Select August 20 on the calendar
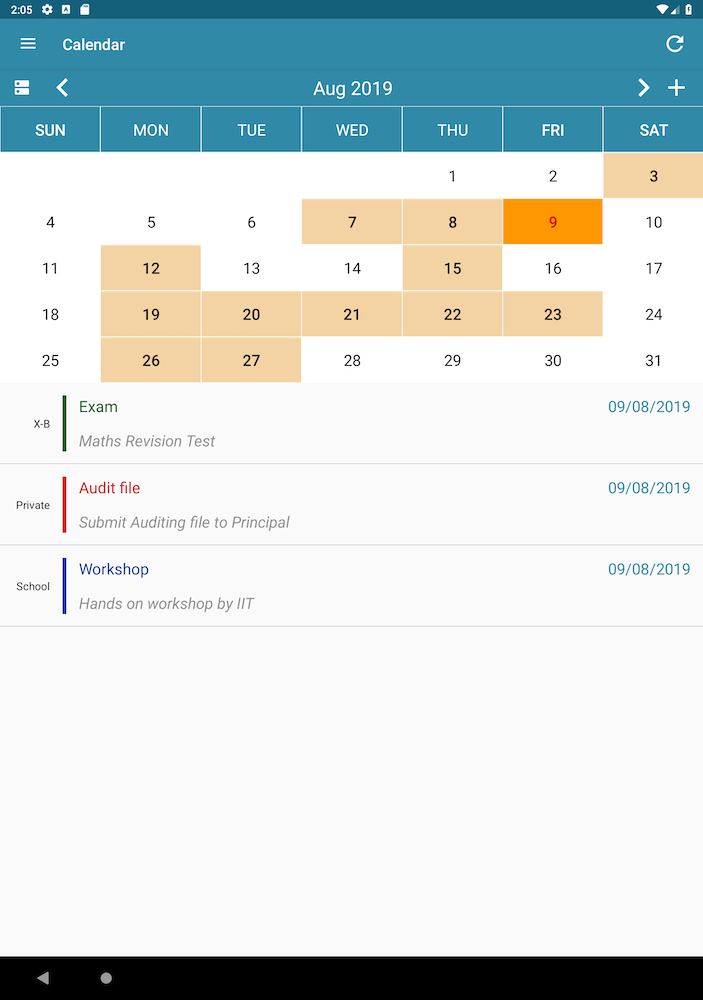703x1000 pixels. tap(251, 314)
